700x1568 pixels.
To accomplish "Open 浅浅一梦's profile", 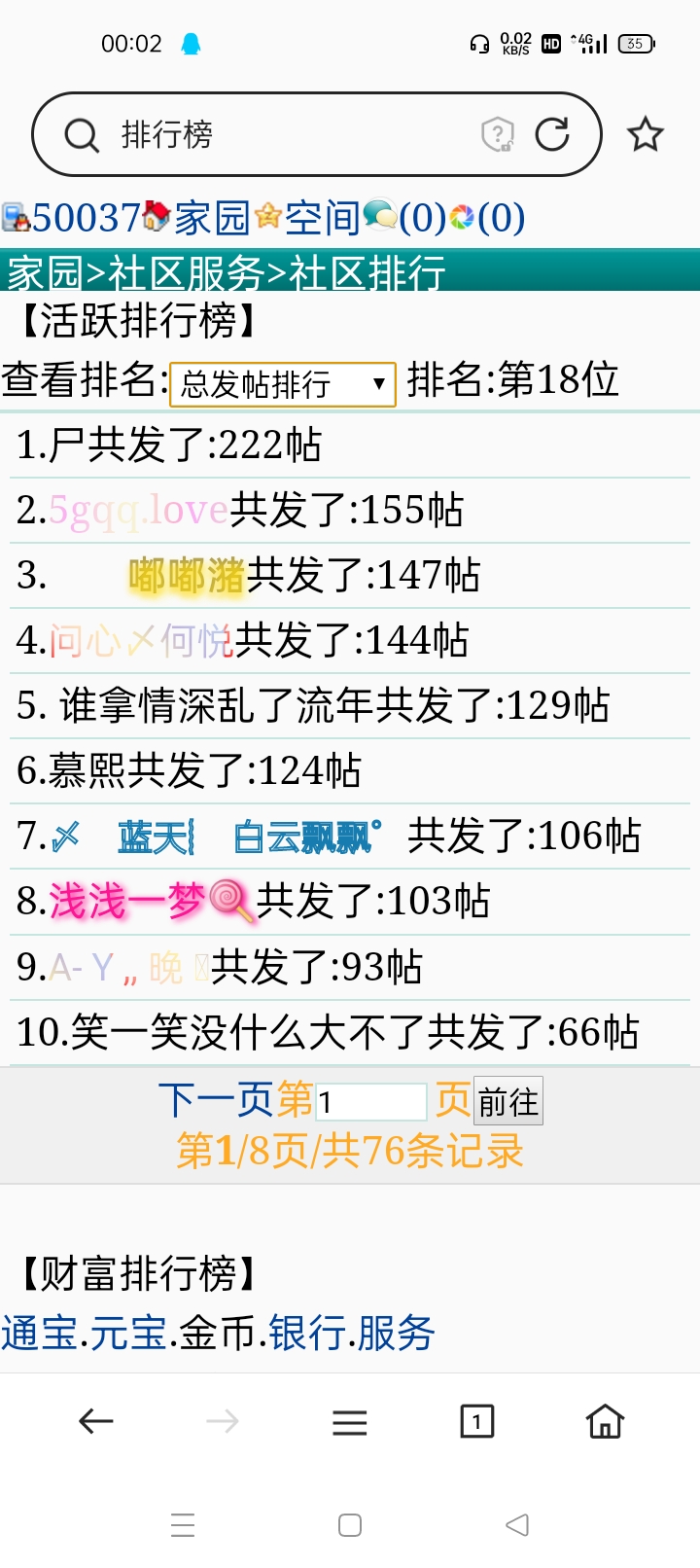I will point(126,901).
